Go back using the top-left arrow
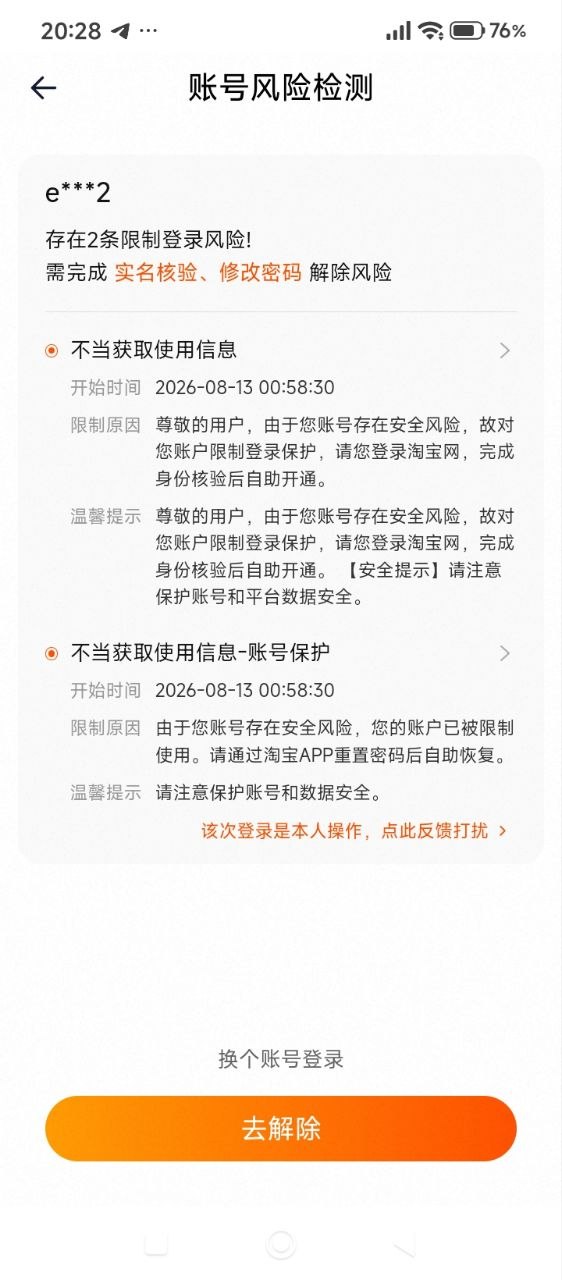 coord(43,88)
